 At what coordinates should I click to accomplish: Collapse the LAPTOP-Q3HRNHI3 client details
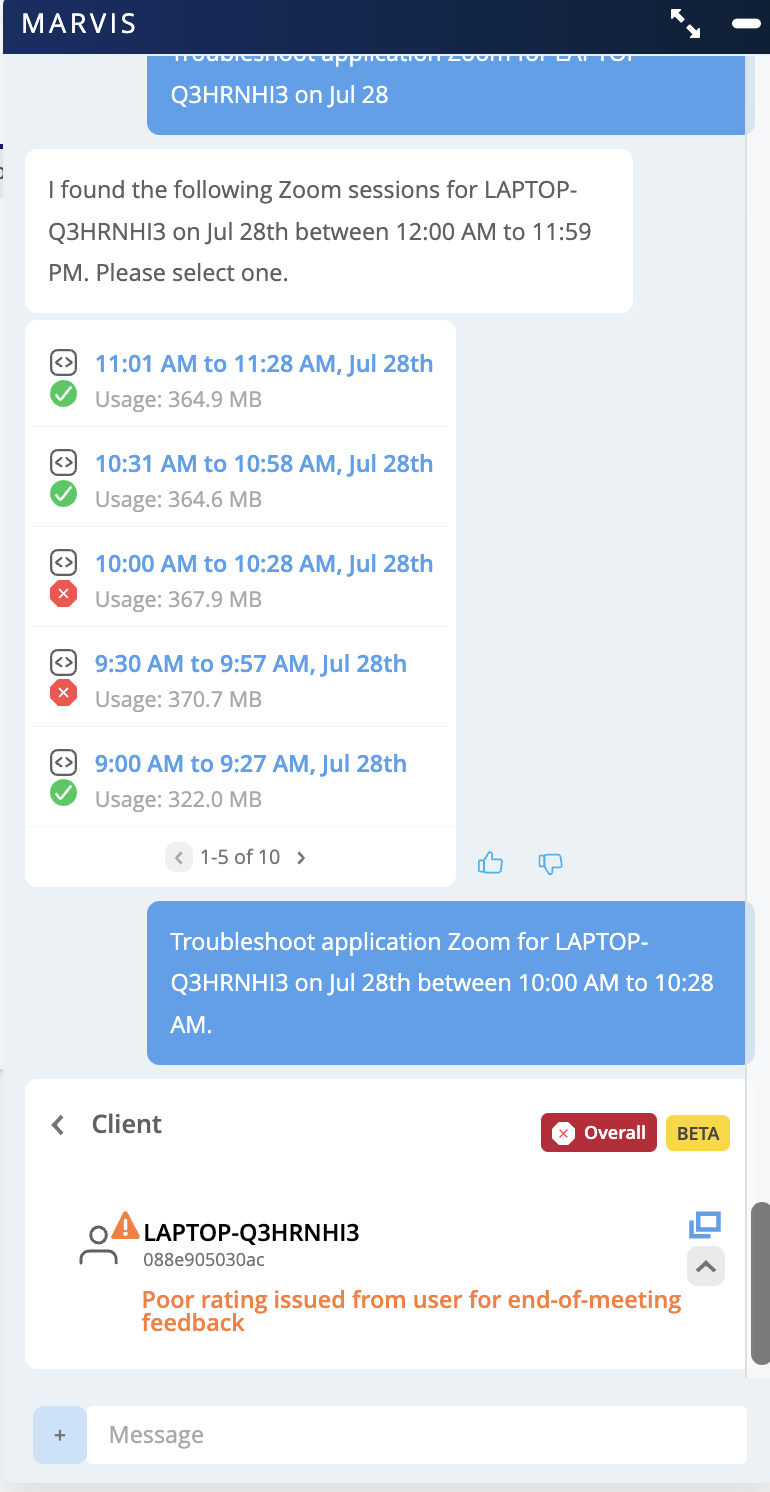coord(705,1267)
